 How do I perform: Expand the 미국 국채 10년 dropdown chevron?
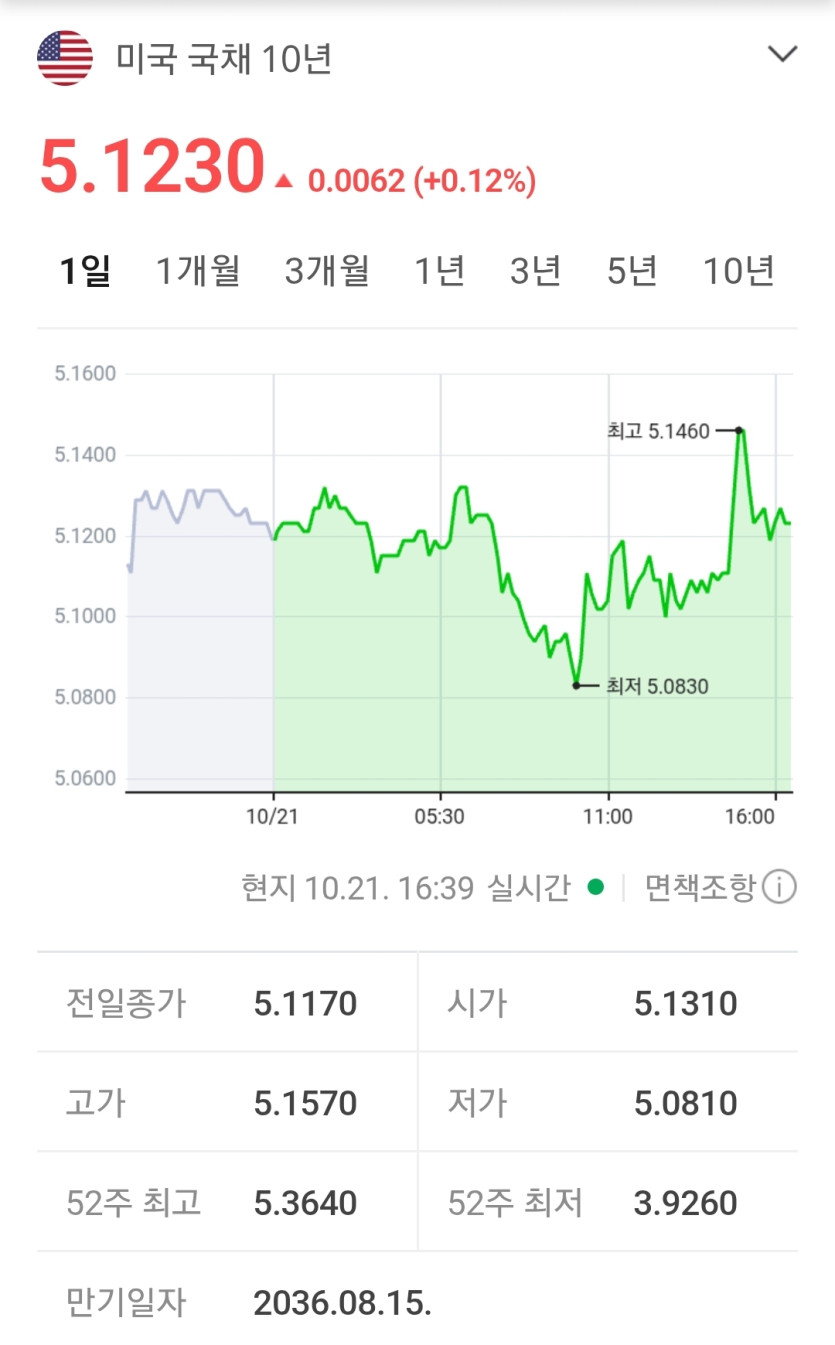point(782,54)
